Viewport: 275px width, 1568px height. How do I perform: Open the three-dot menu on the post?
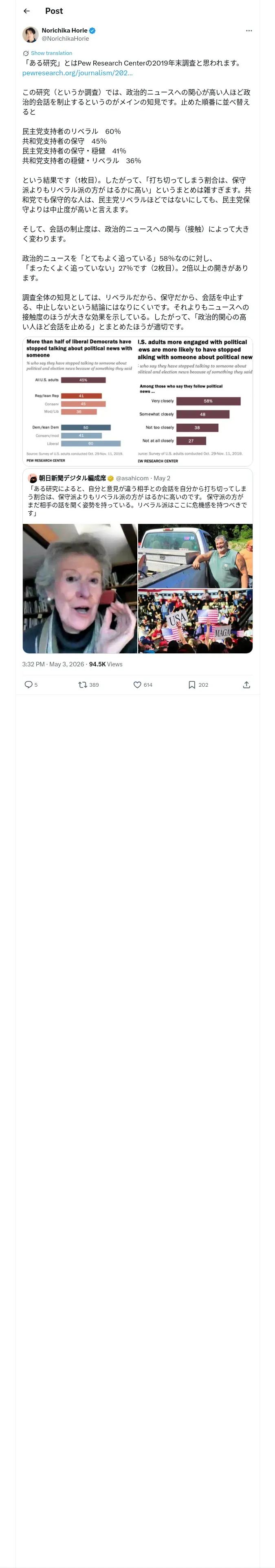[249, 31]
